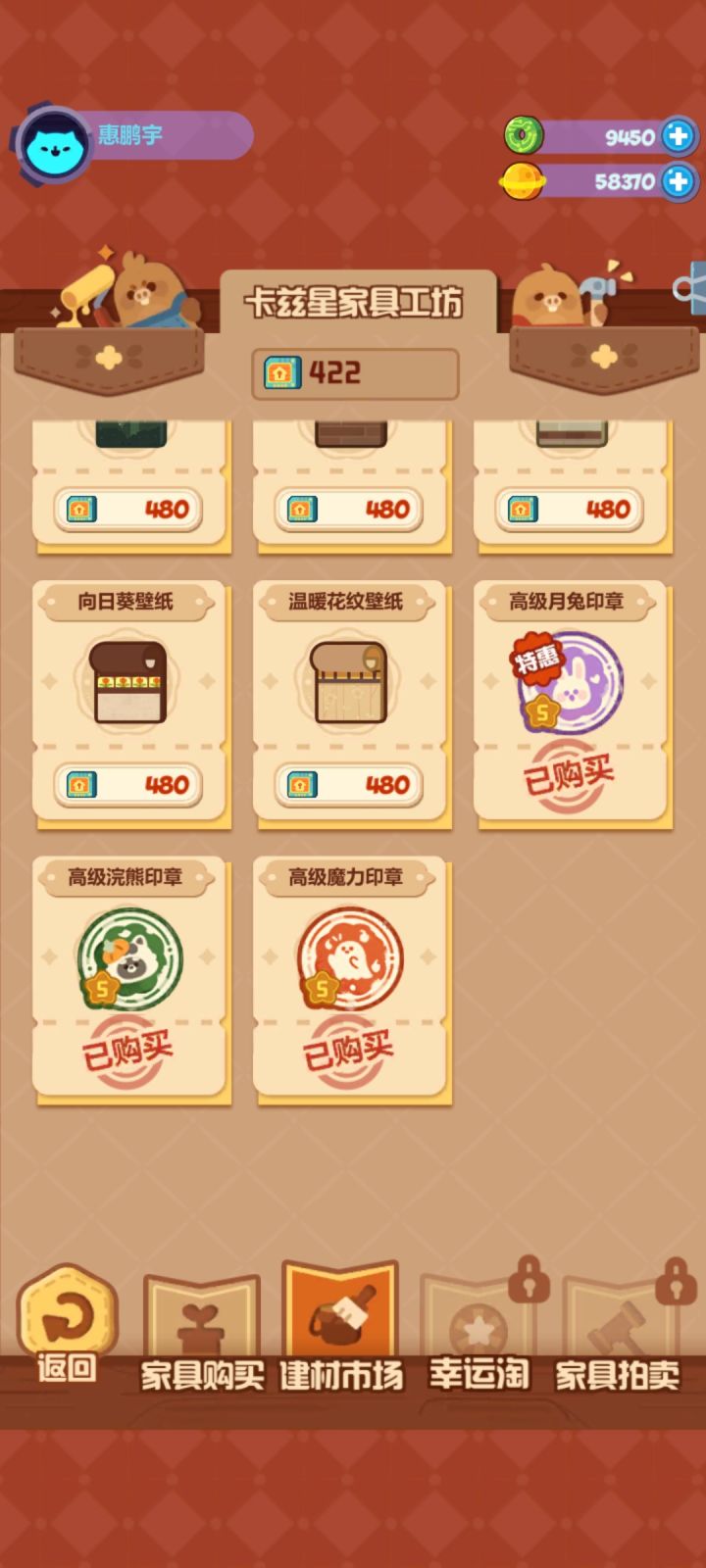
Task: Tap the plus button next to 58370
Action: coord(679,181)
